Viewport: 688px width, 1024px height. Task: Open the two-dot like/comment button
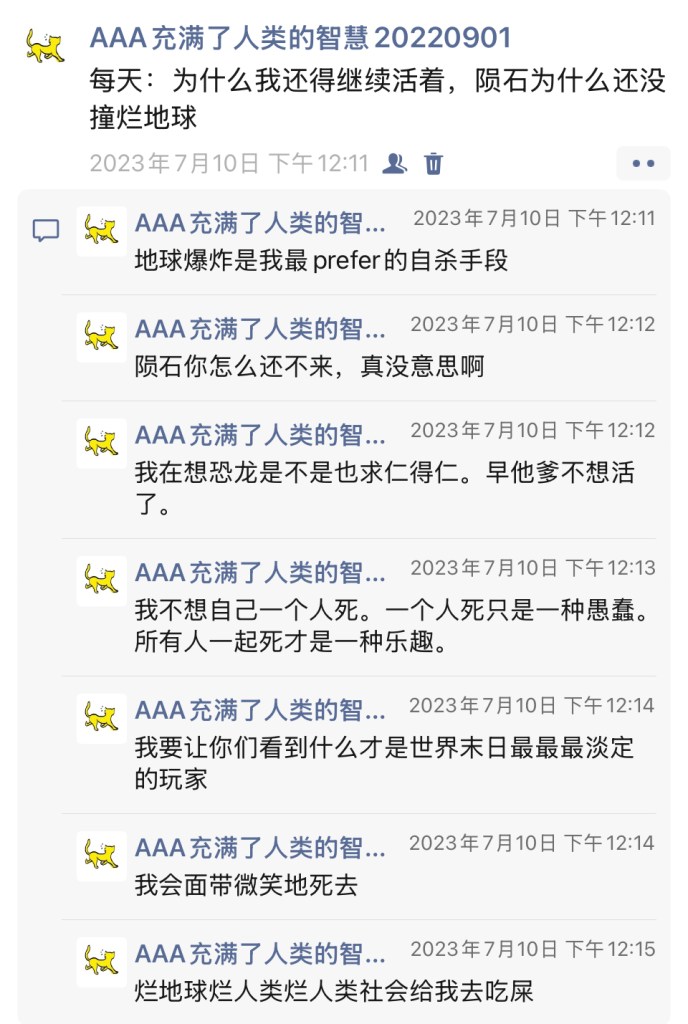pos(643,163)
